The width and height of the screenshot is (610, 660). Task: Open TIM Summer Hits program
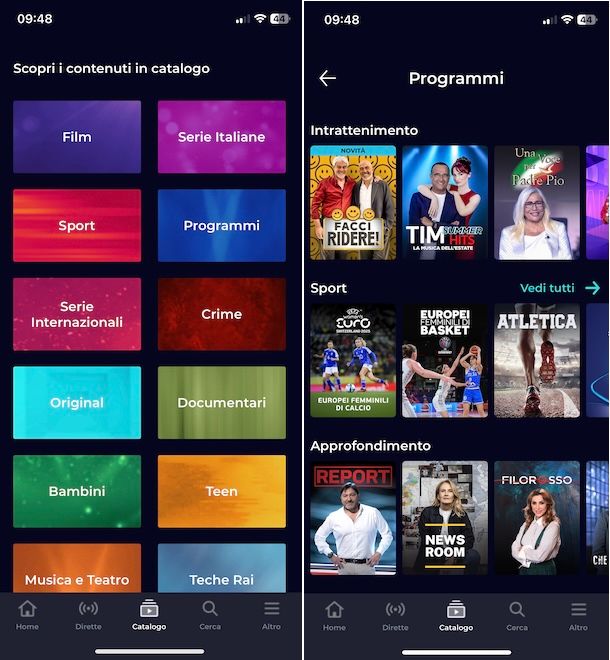click(x=445, y=203)
